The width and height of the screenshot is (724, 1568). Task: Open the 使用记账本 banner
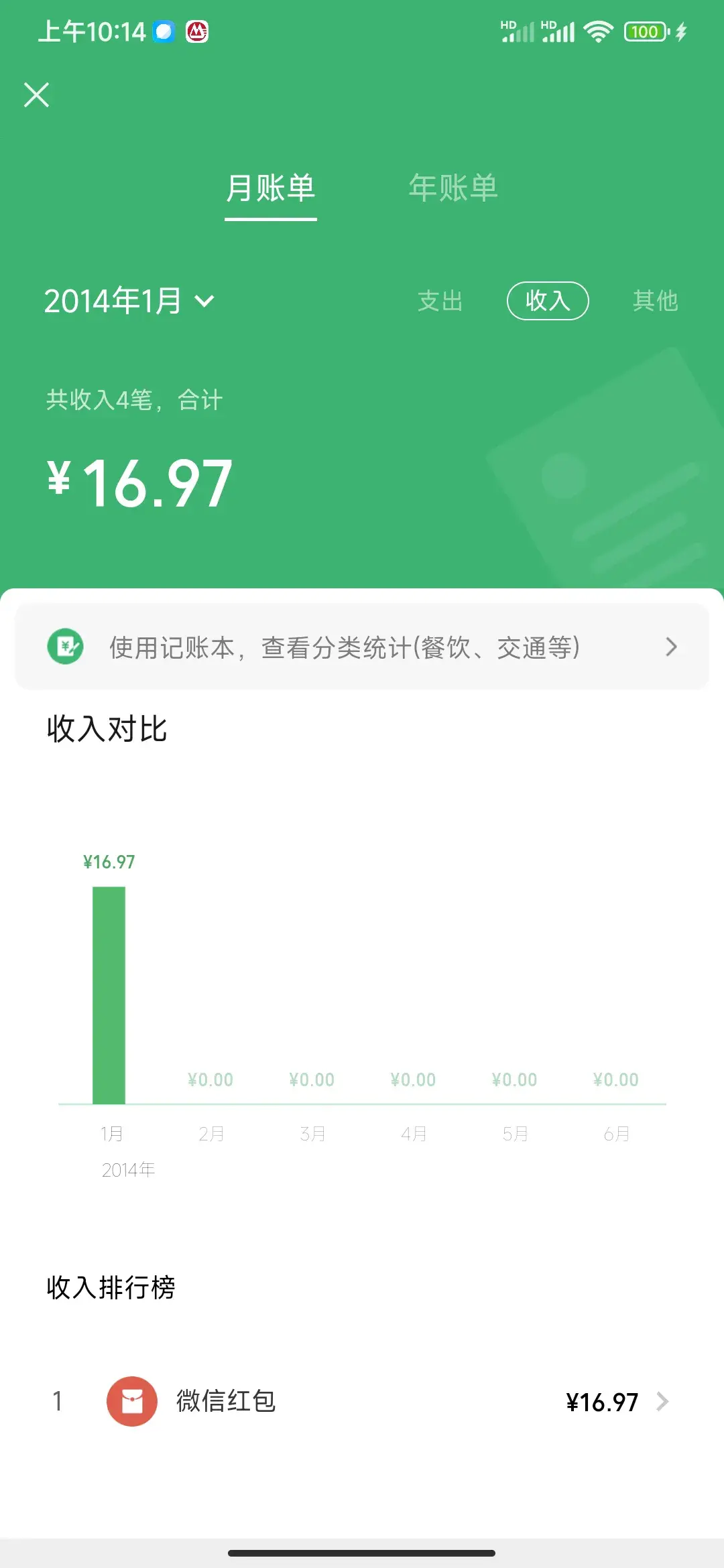[x=362, y=647]
